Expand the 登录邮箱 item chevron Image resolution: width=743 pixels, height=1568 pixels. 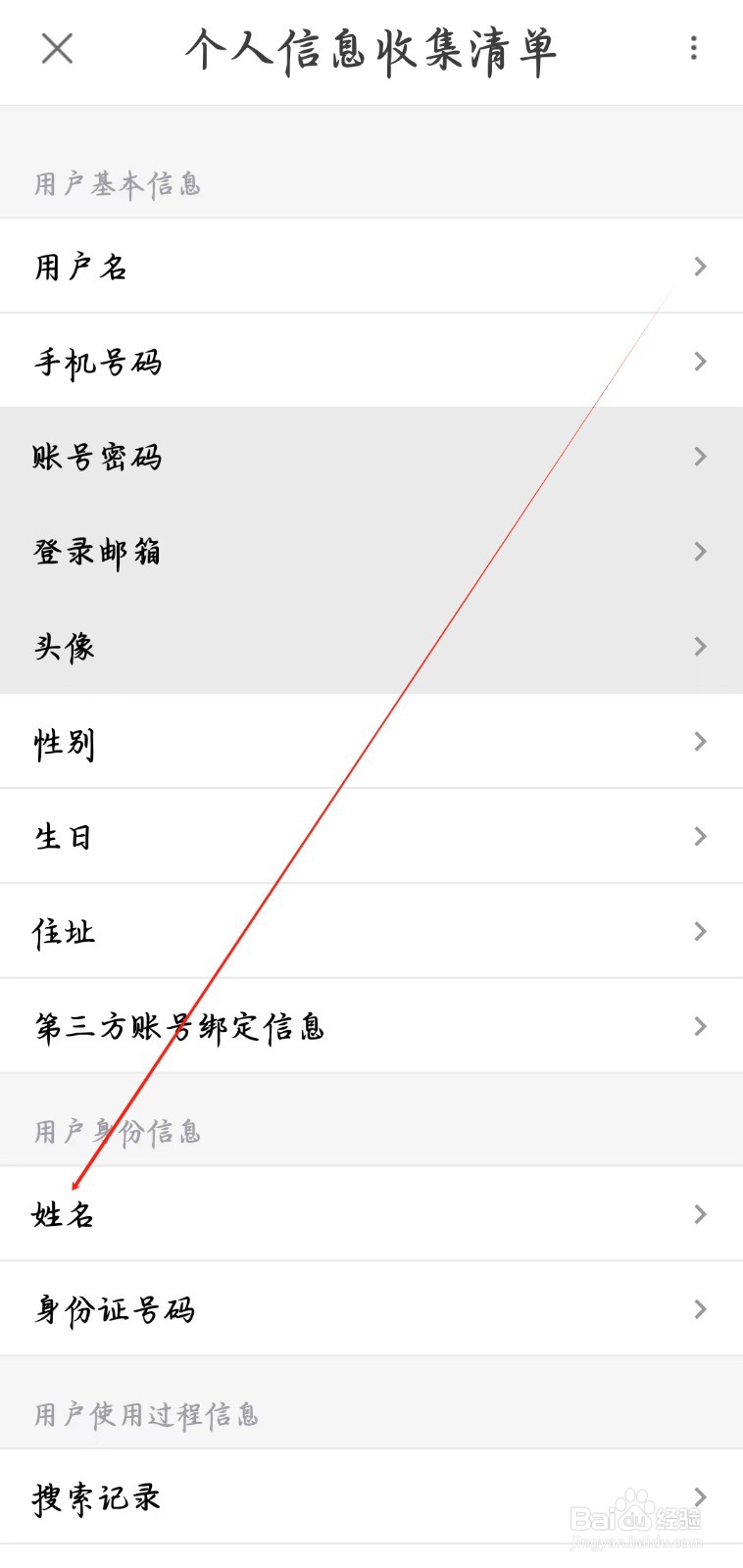pos(701,551)
